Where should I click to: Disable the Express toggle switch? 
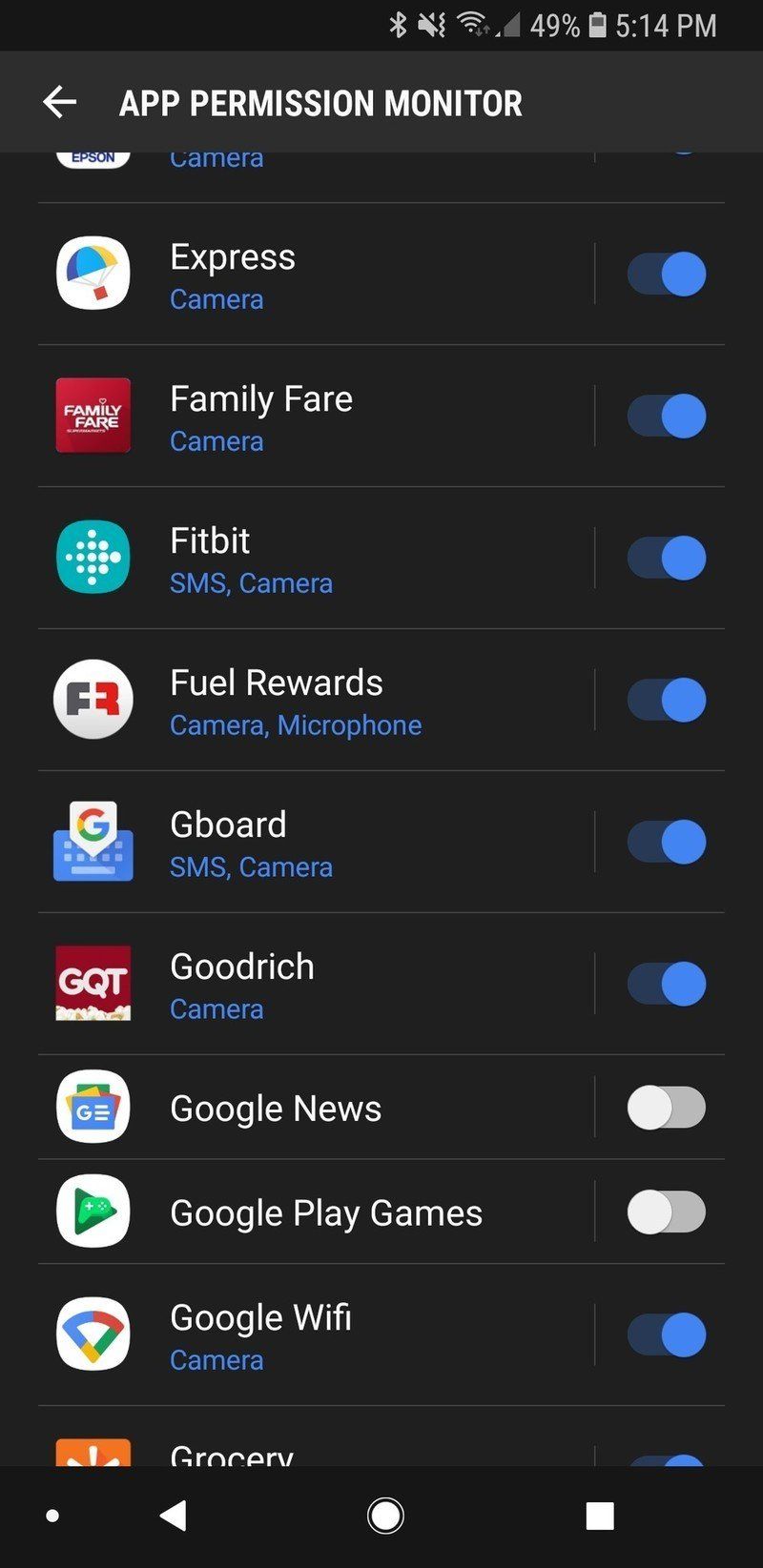[666, 274]
